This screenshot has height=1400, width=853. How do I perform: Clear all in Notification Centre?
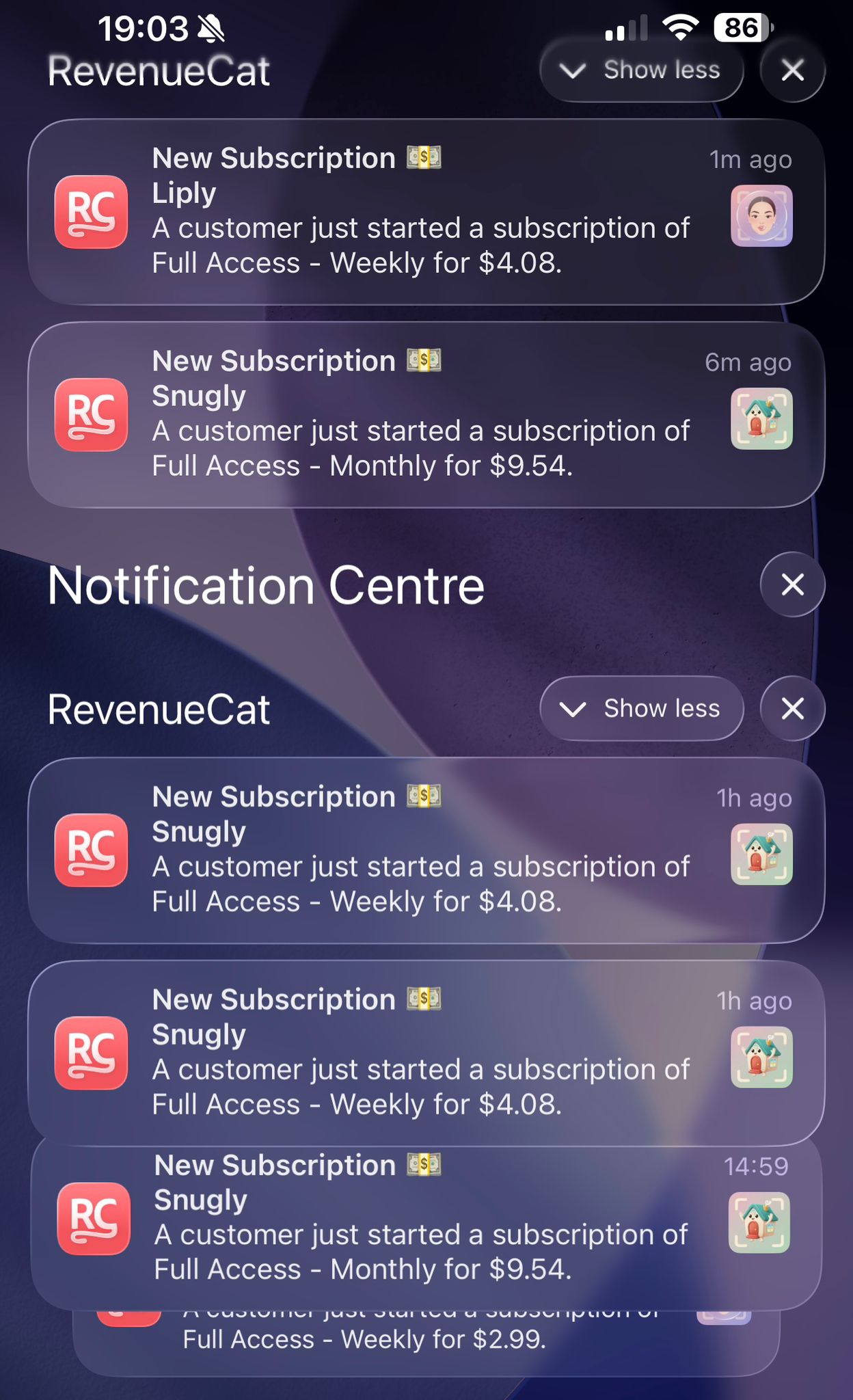click(792, 584)
